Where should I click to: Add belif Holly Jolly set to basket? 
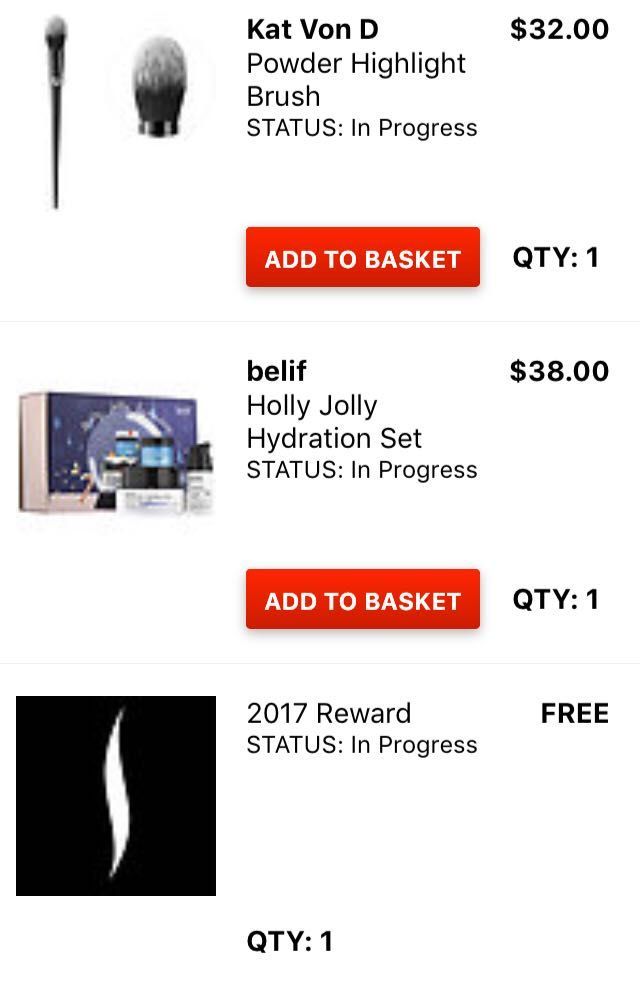362,600
